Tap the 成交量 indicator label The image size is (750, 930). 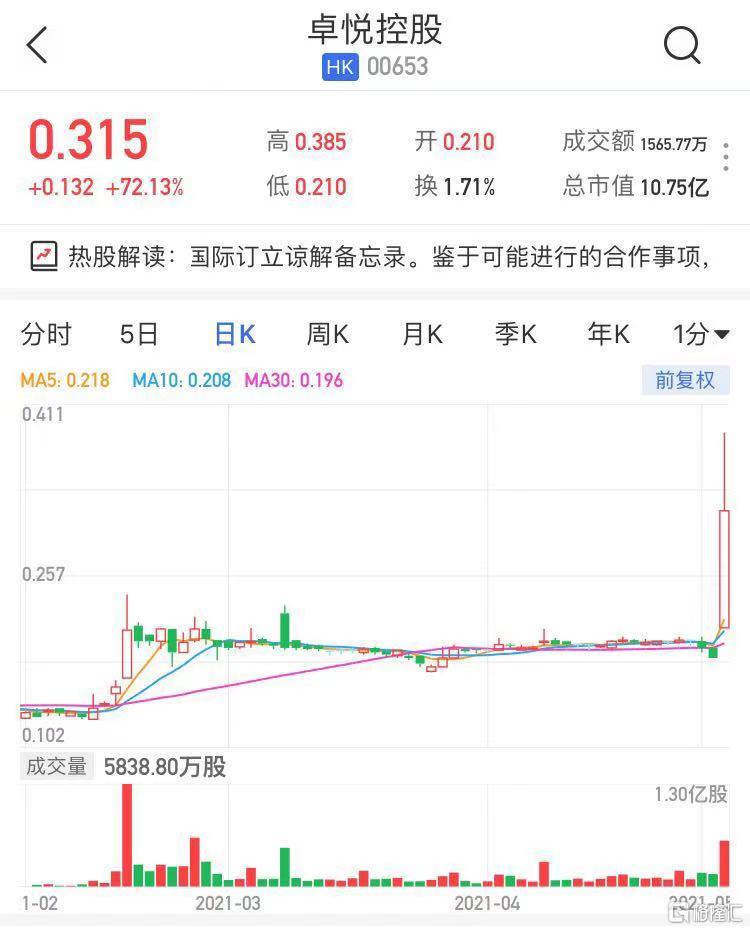[x=56, y=767]
